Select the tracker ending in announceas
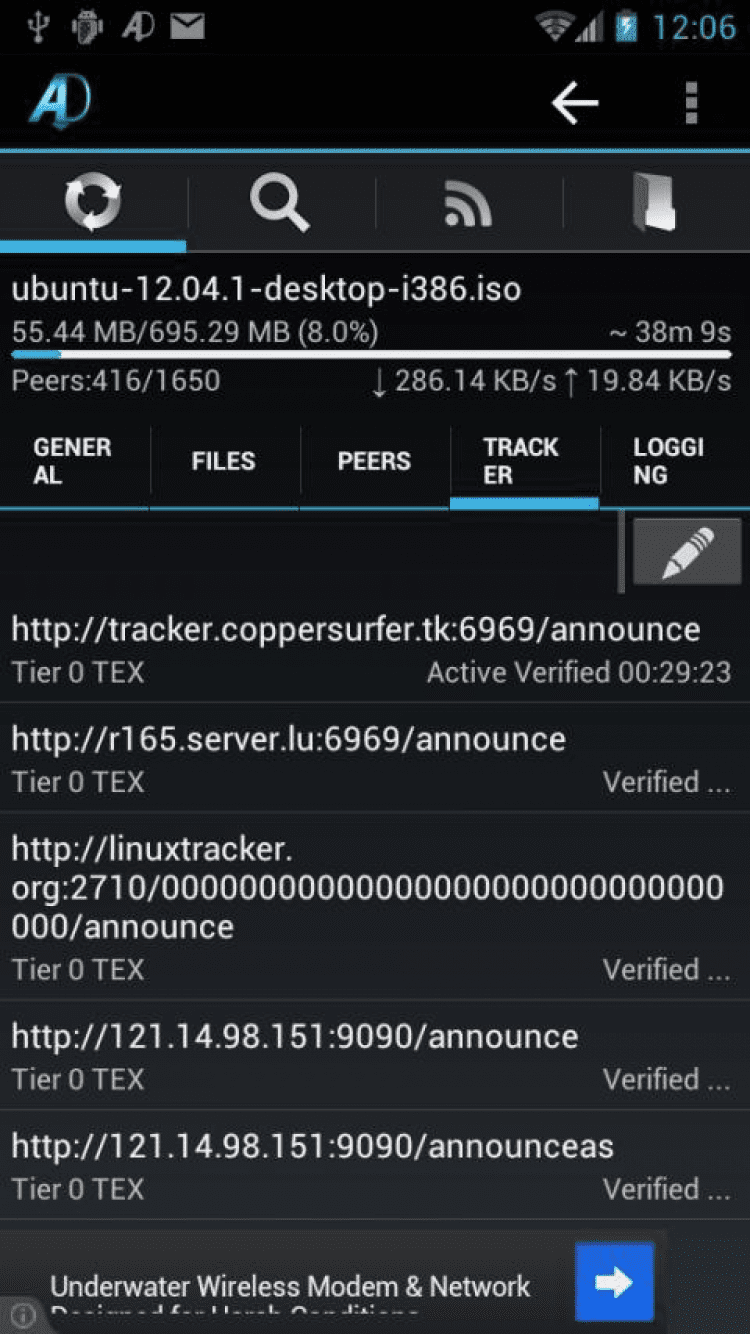 pyautogui.click(x=371, y=1166)
